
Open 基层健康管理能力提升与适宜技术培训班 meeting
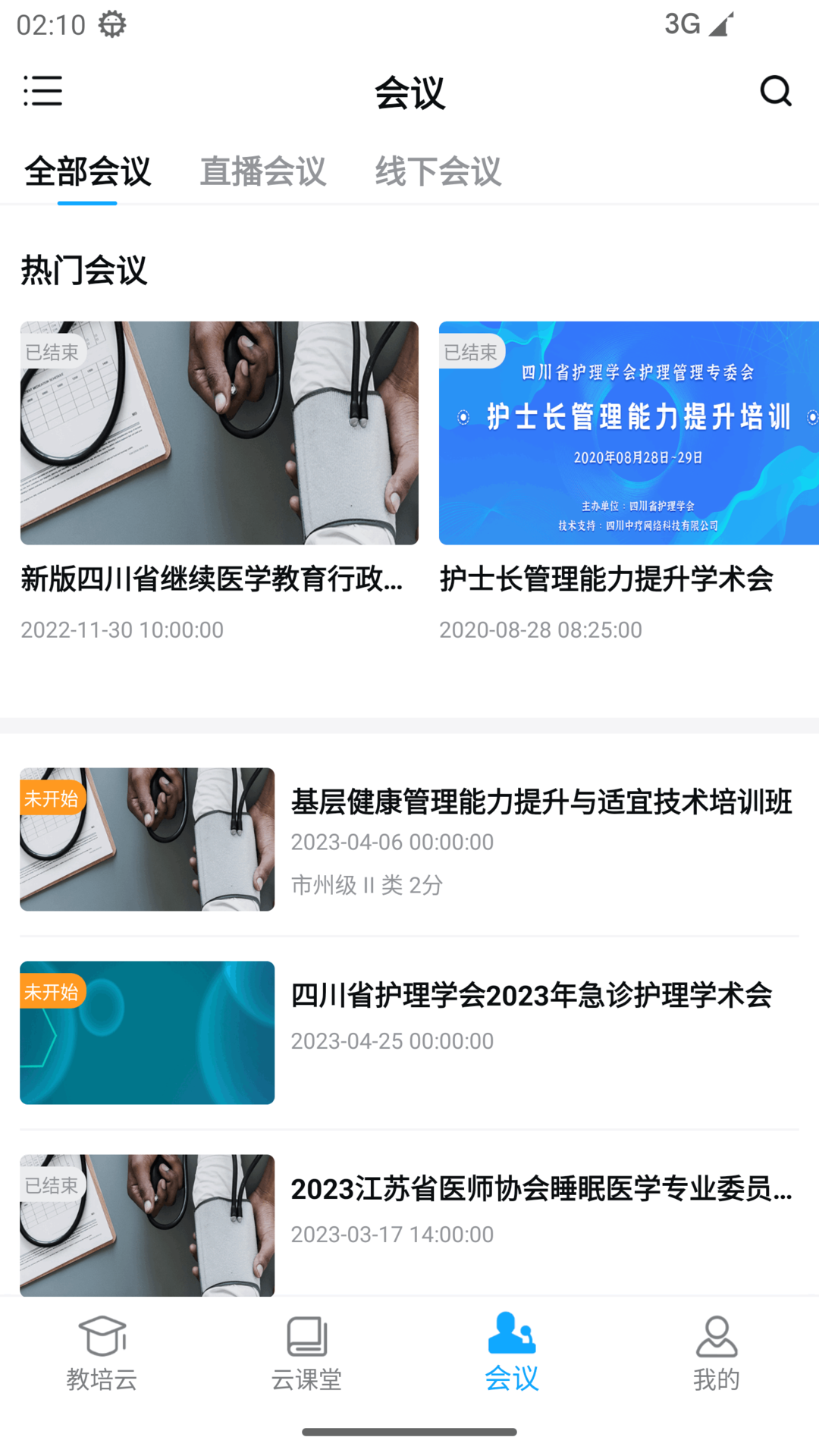pos(409,839)
